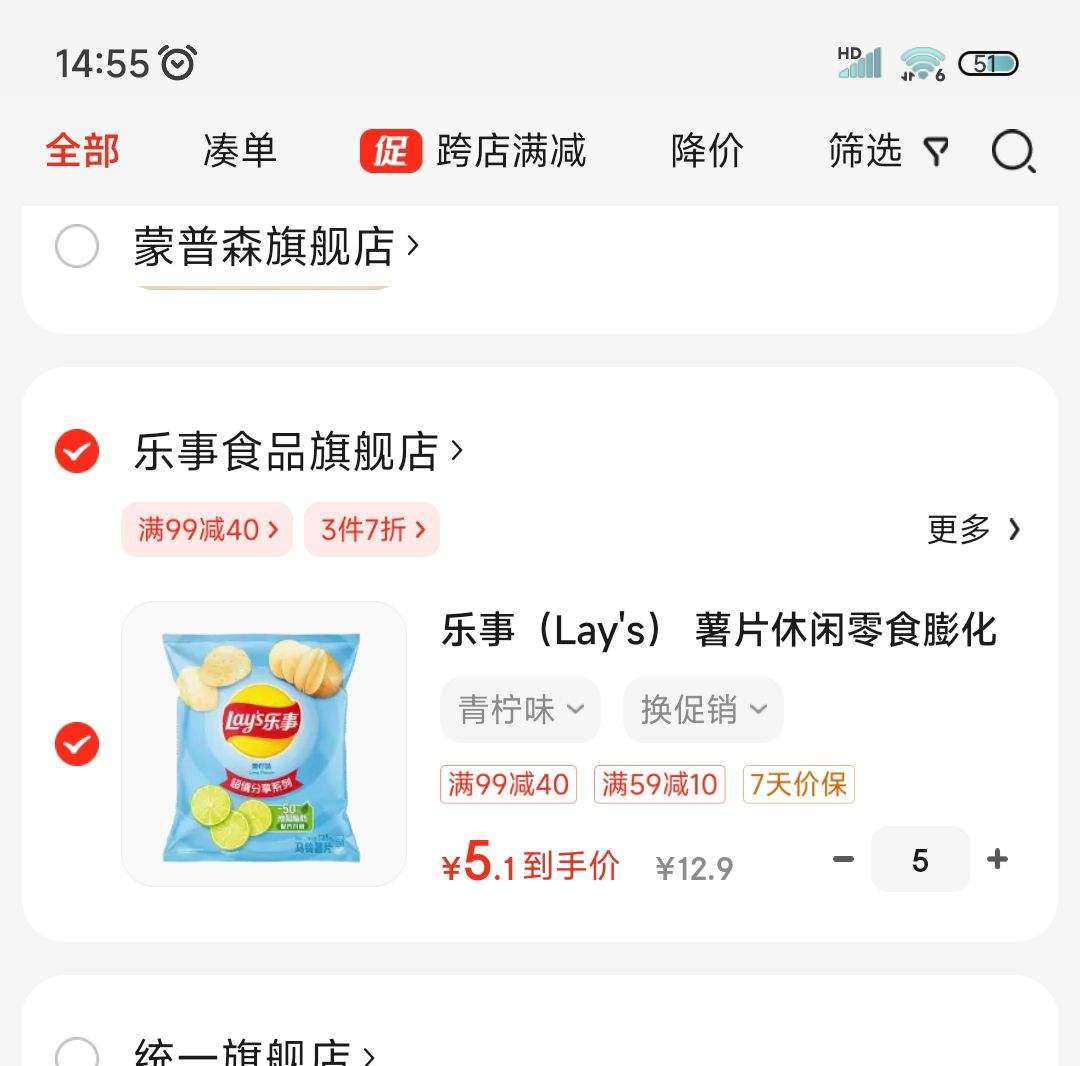Image resolution: width=1080 pixels, height=1066 pixels.
Task: Open the 乐事食品旗舰店 store page
Action: (298, 451)
